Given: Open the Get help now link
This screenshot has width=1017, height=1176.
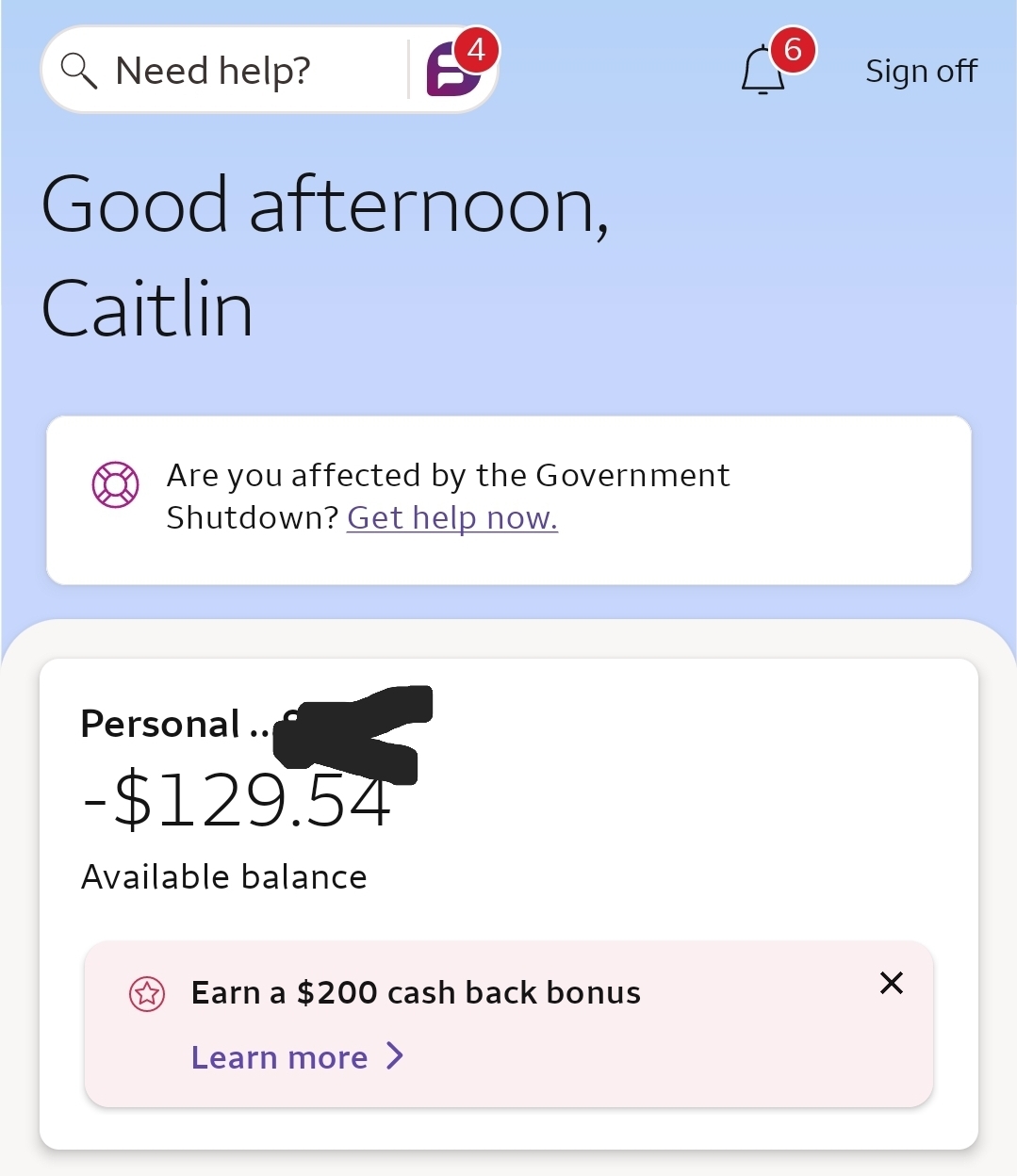Looking at the screenshot, I should (452, 517).
